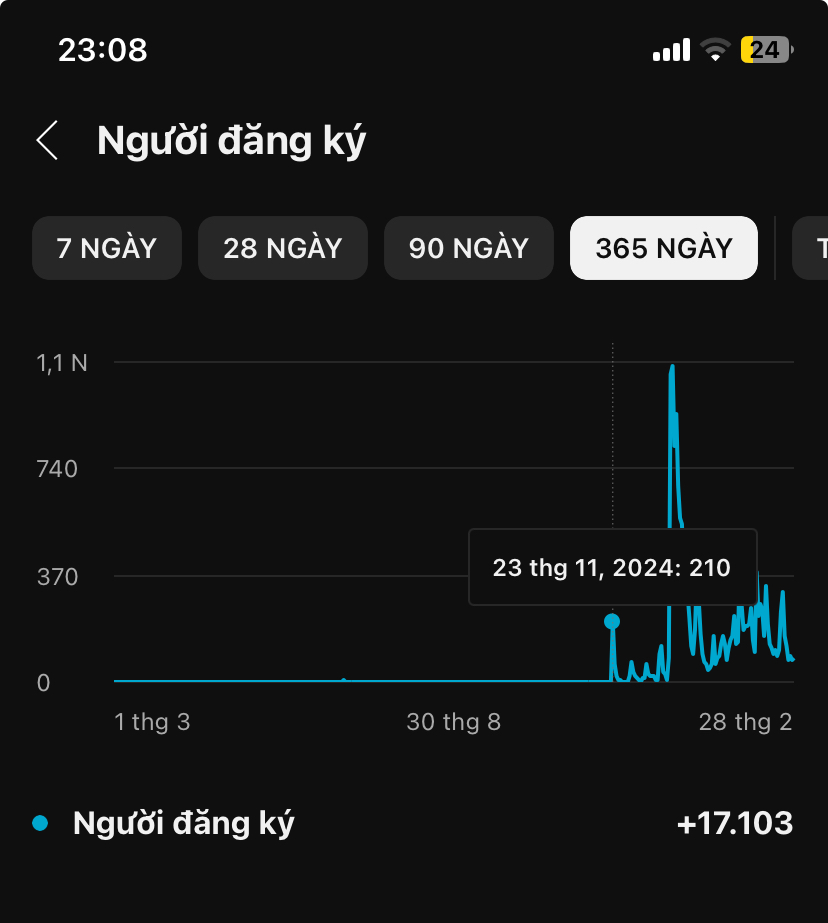Image resolution: width=828 pixels, height=923 pixels.
Task: Tap the 365 NGÀY range chip
Action: coord(664,248)
